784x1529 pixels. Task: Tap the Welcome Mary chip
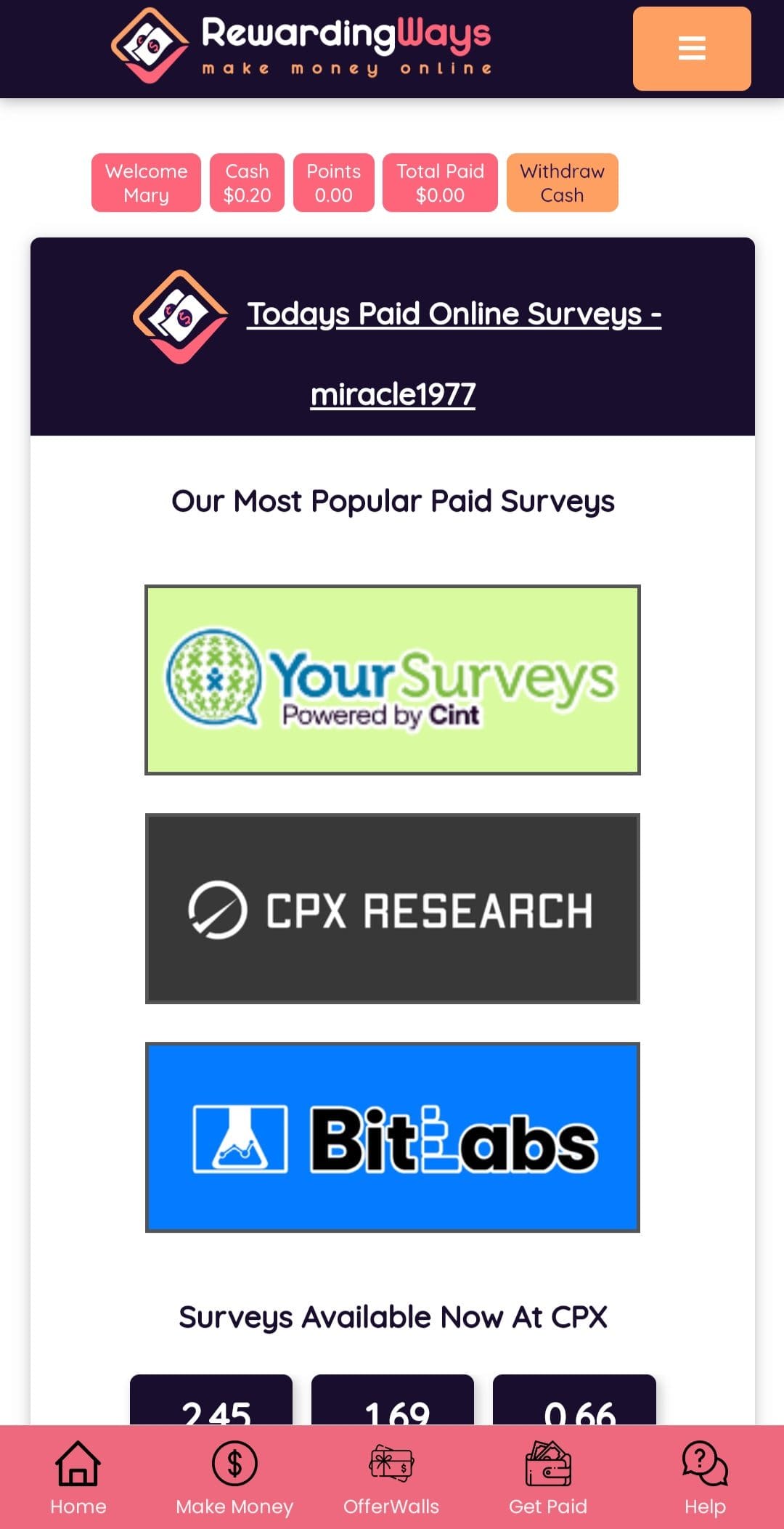[146, 183]
